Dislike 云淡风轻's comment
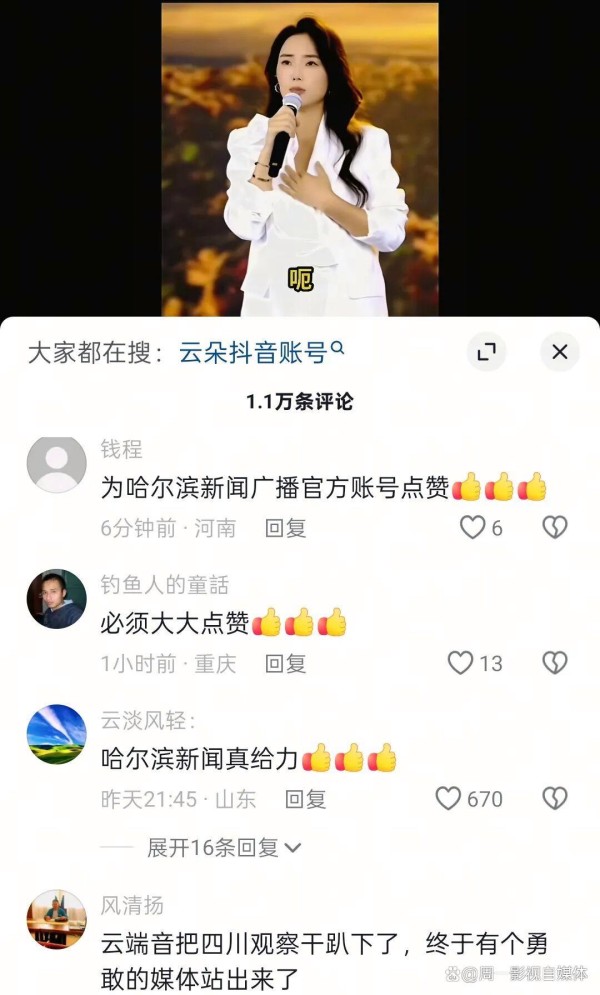 555,798
